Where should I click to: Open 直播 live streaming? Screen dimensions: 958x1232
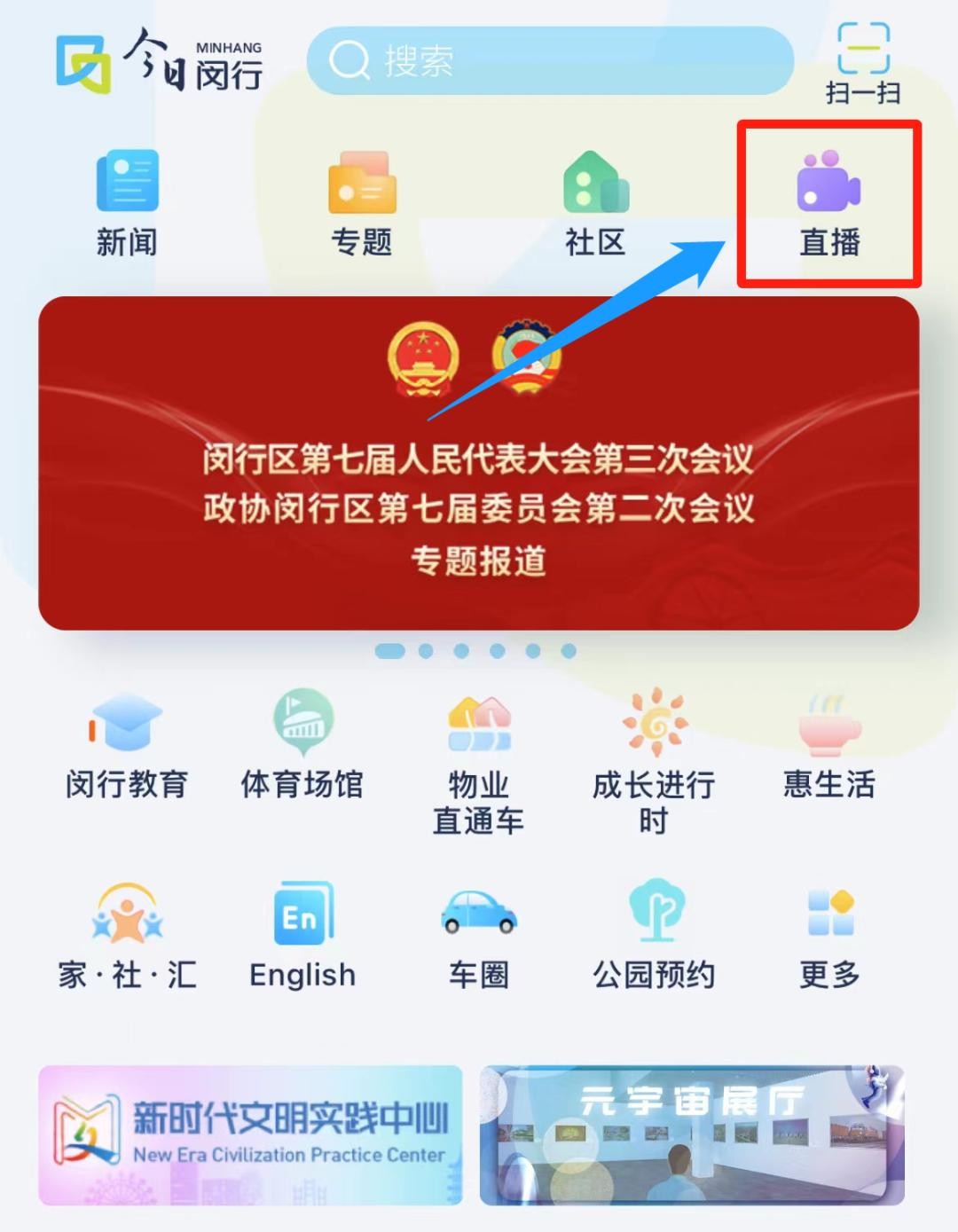(829, 204)
